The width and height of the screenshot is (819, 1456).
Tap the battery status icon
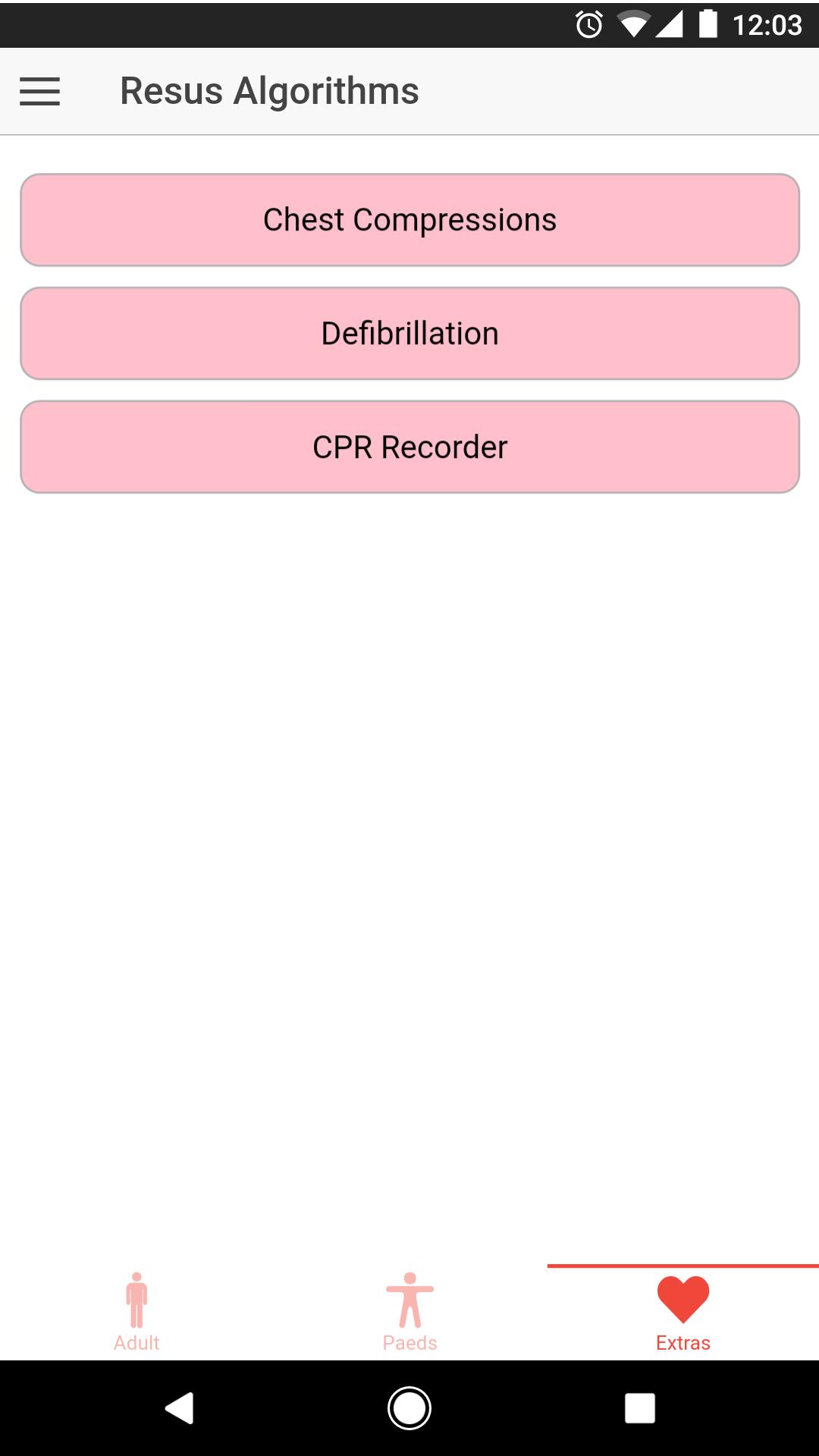(x=706, y=24)
